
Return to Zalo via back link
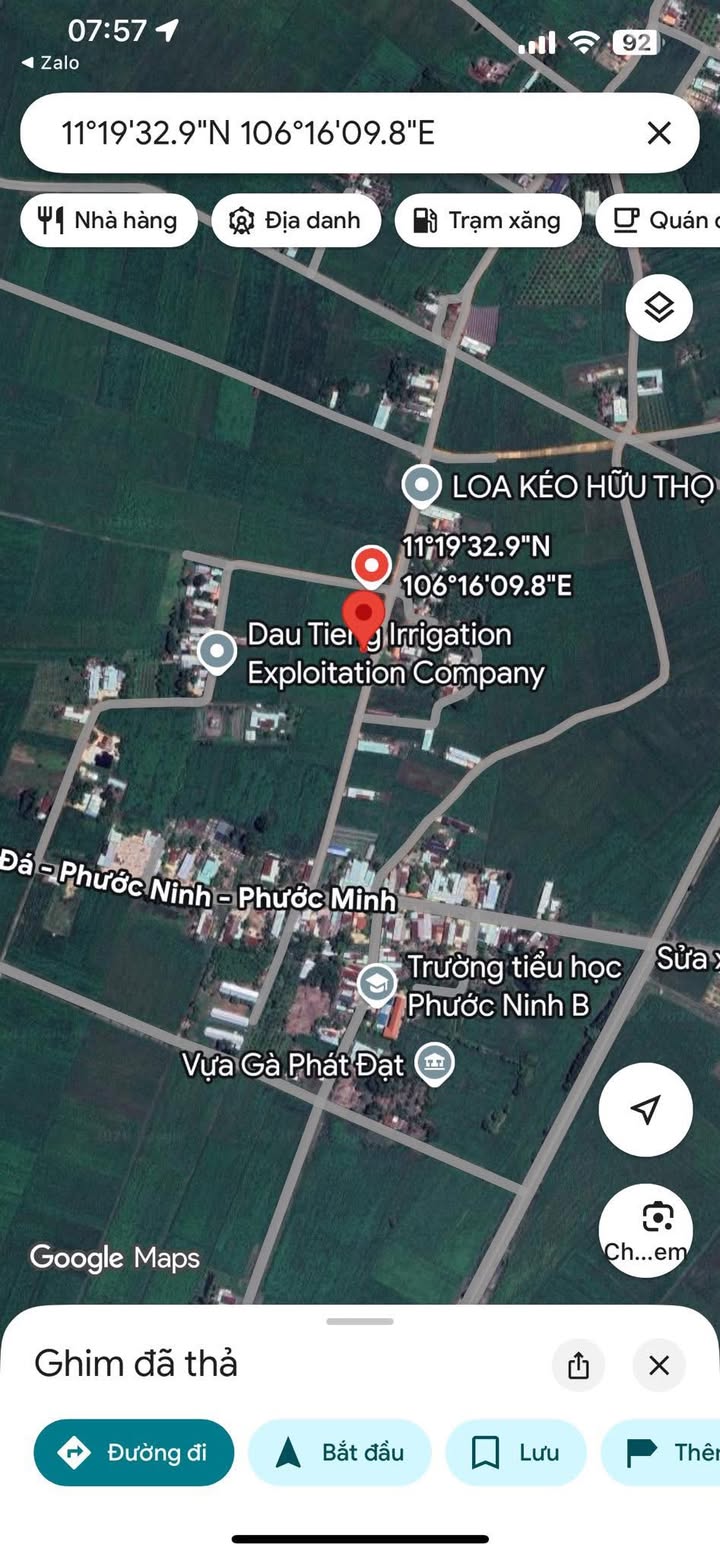(50, 63)
